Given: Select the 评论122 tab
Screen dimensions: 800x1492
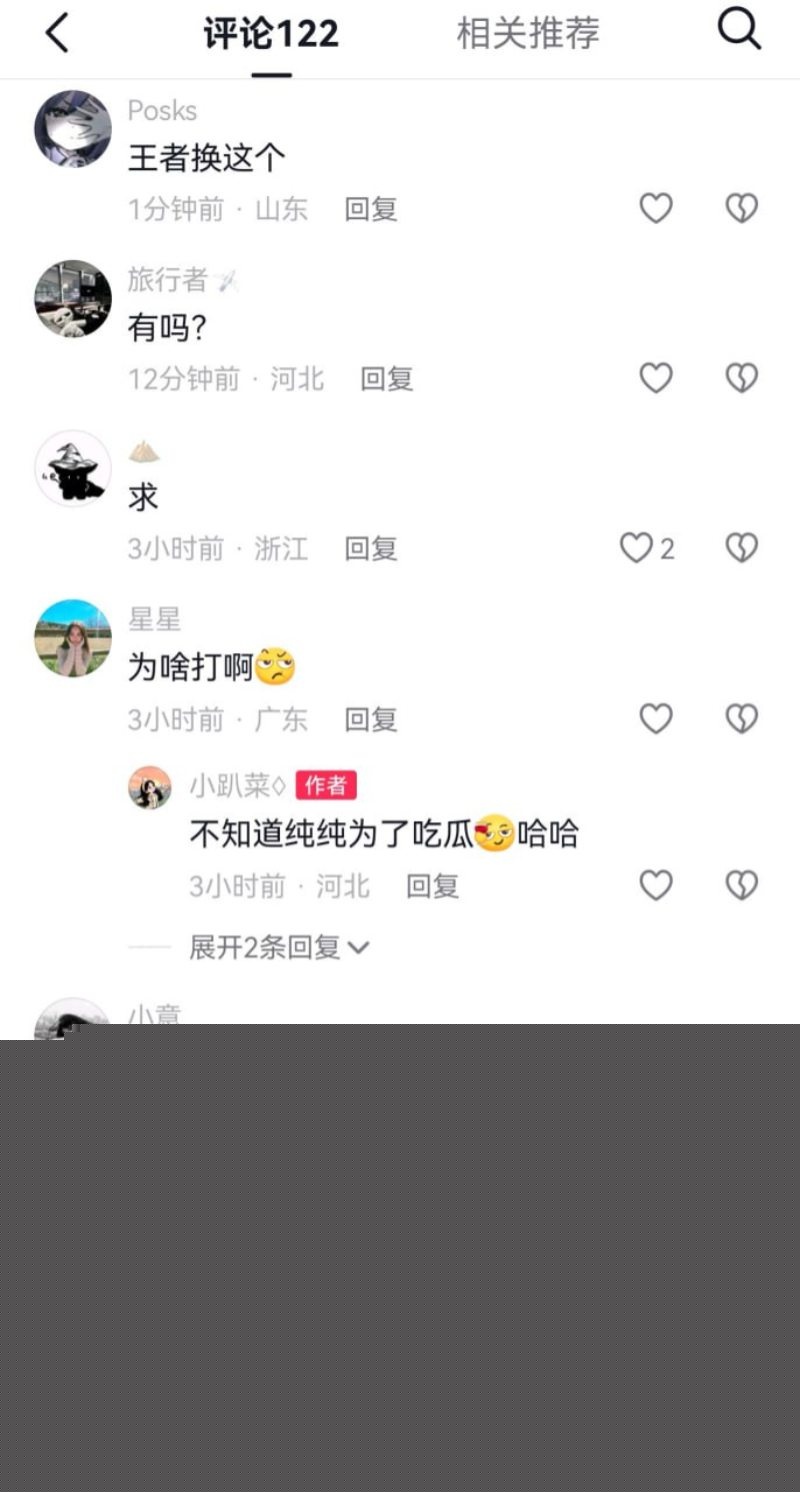Looking at the screenshot, I should (272, 33).
